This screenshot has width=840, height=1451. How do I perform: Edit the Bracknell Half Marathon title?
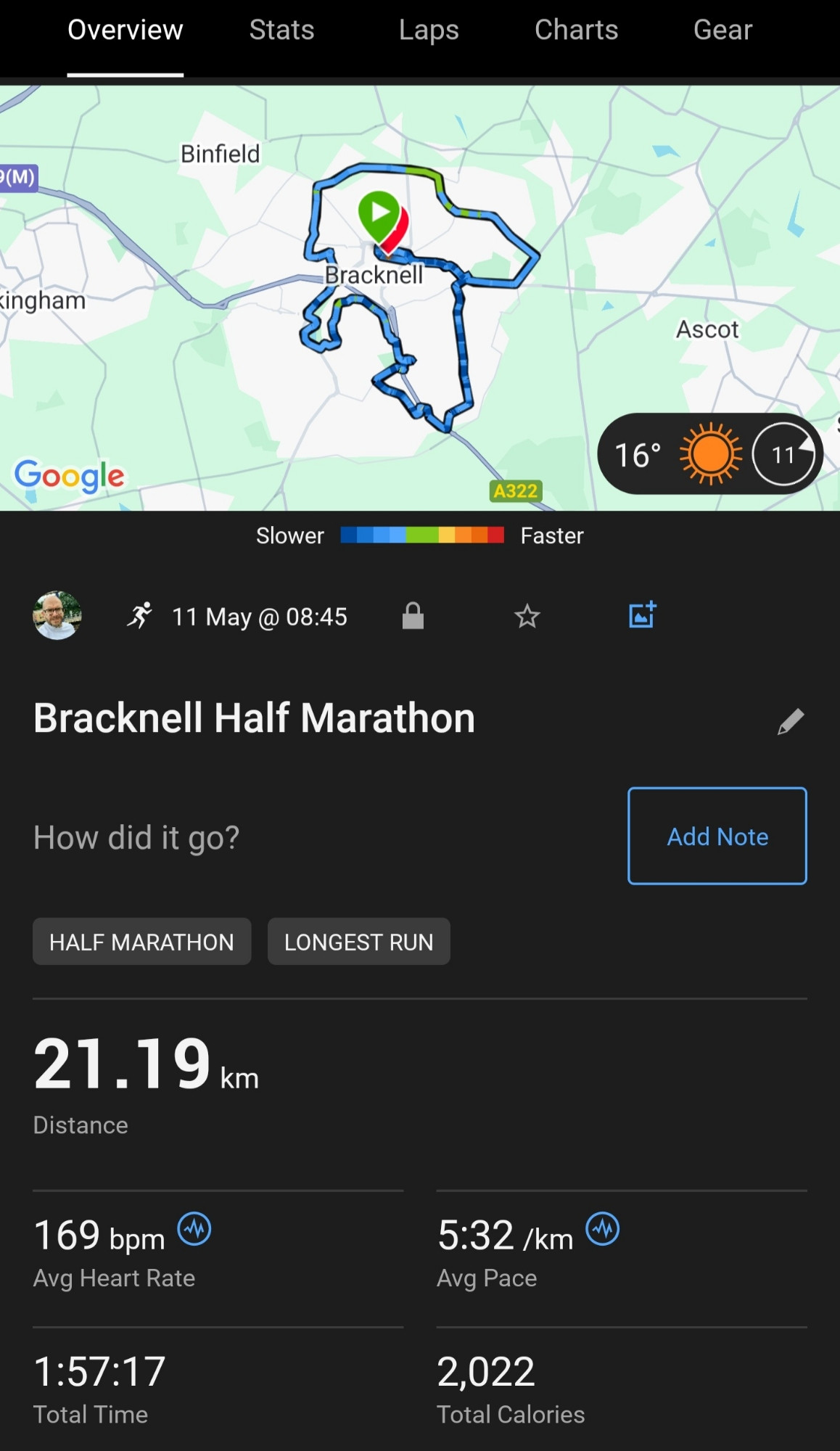click(x=791, y=721)
